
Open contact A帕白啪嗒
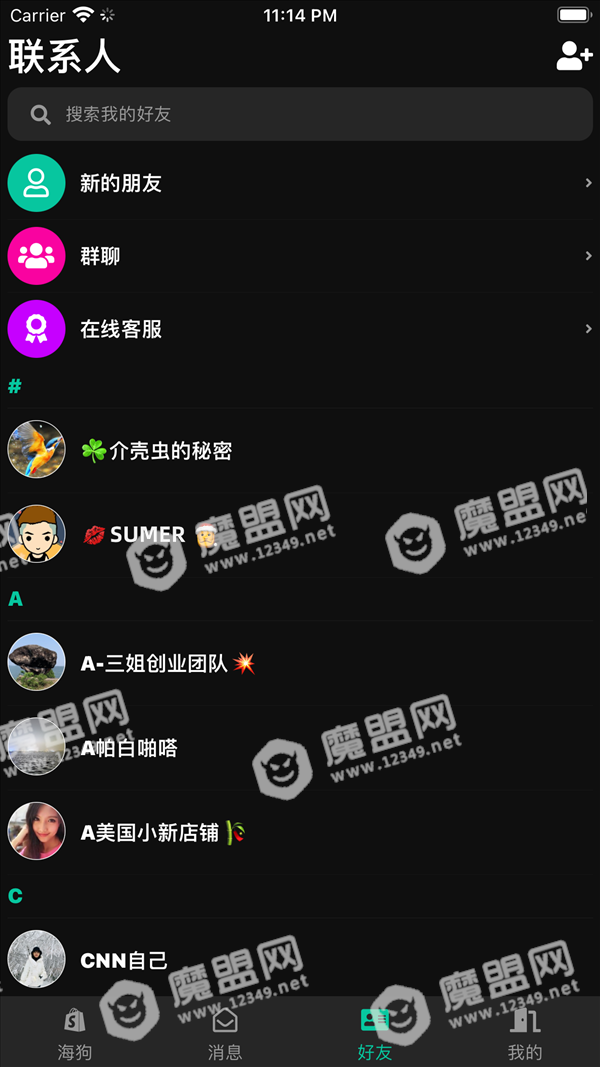point(300,748)
